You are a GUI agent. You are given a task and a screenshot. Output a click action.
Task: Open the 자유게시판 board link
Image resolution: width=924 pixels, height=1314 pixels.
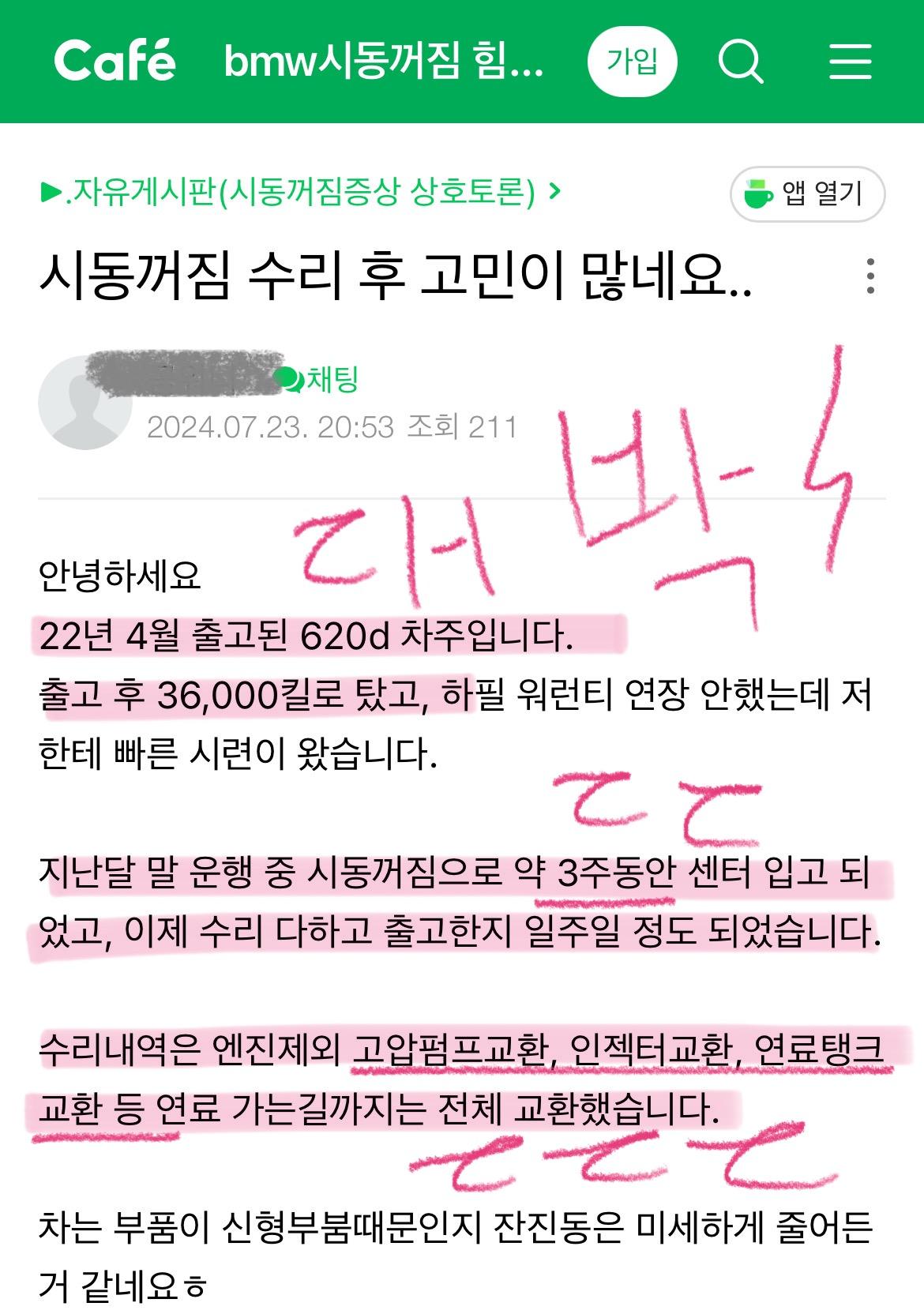point(300,192)
